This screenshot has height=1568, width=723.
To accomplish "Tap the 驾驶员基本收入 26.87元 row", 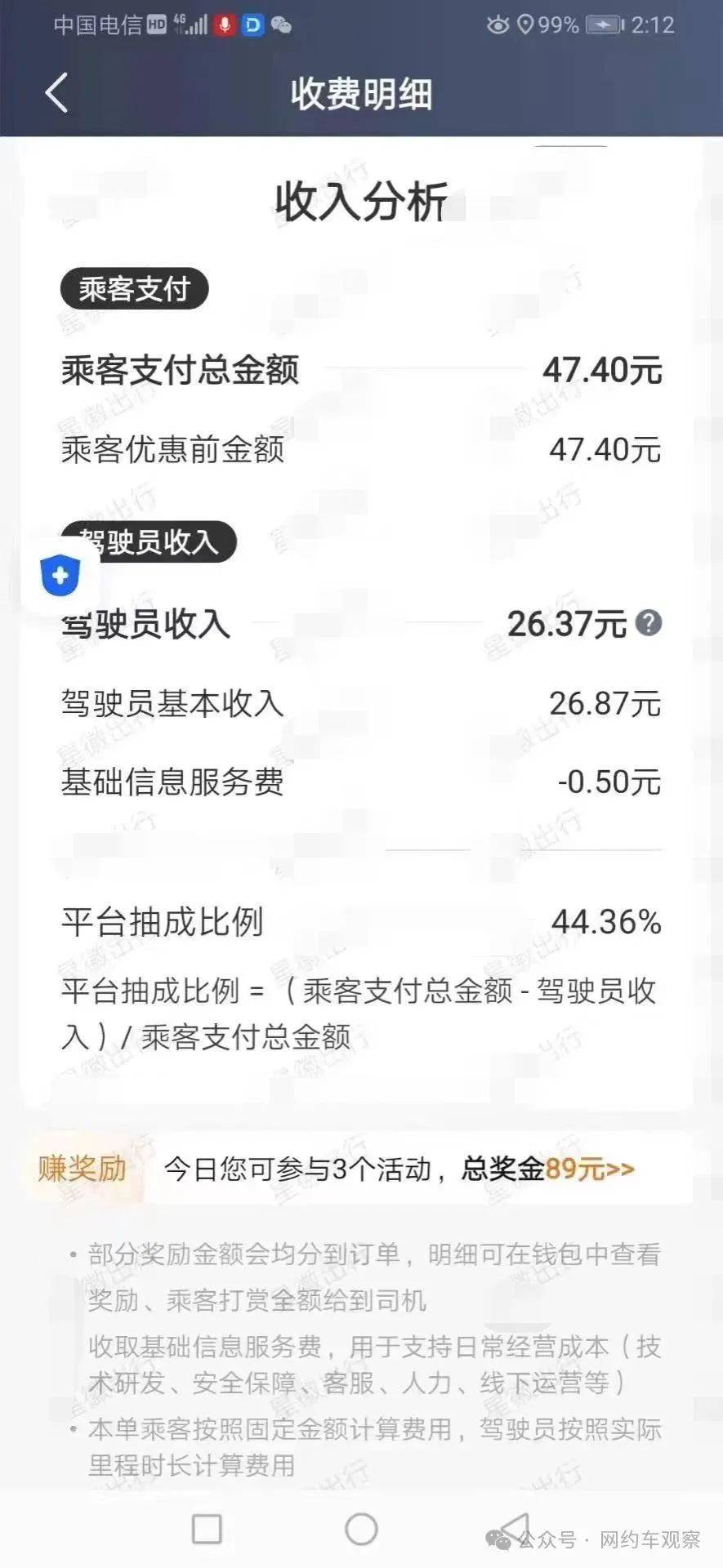I will (359, 704).
